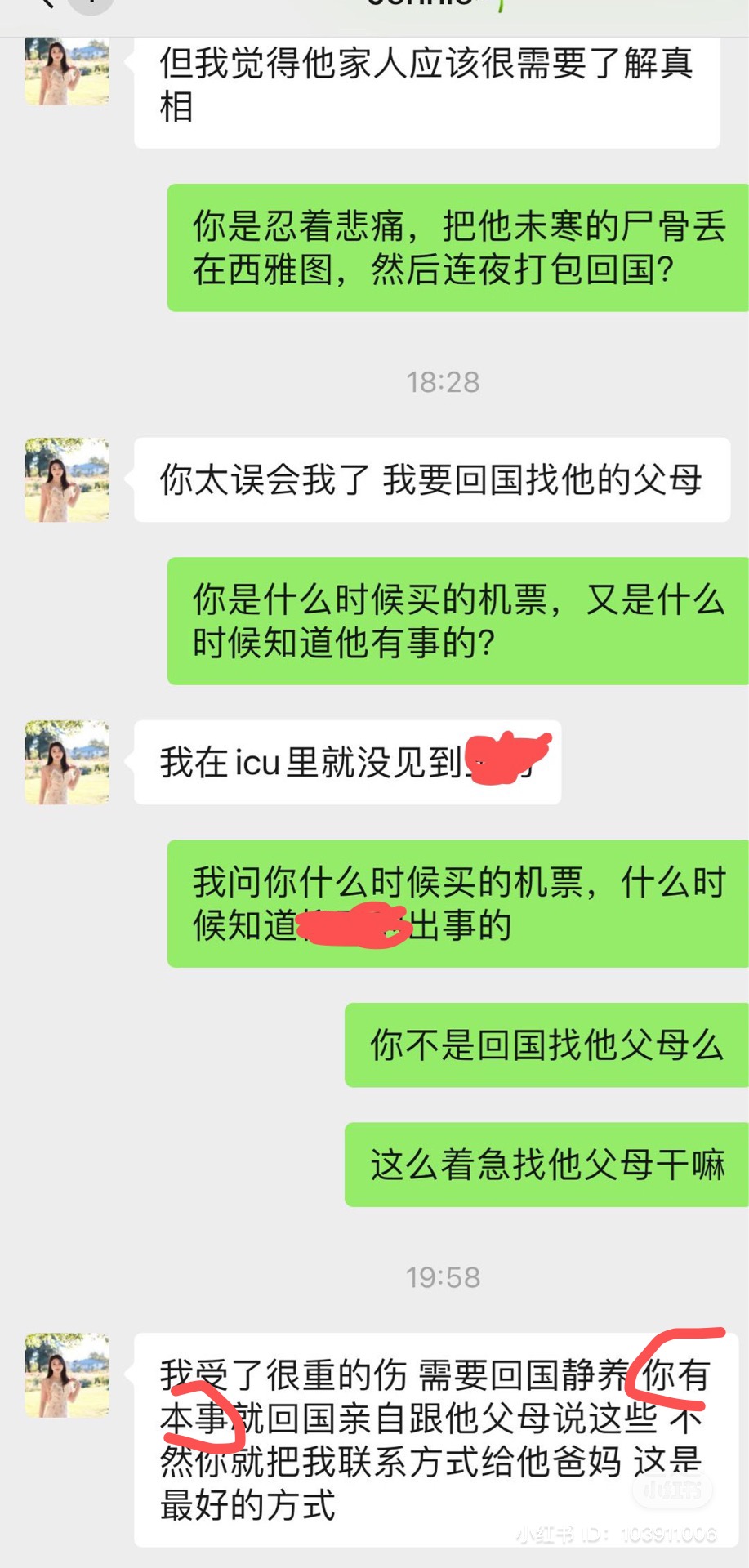Tap the avatar beside '我受了很重的伤' message

pos(67,1375)
